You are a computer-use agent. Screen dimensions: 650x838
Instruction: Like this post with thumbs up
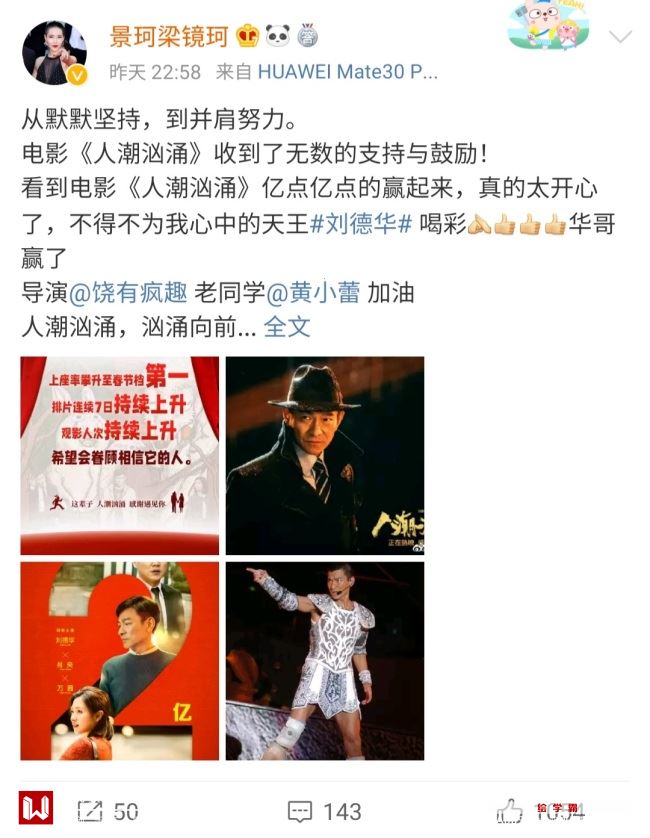click(510, 810)
